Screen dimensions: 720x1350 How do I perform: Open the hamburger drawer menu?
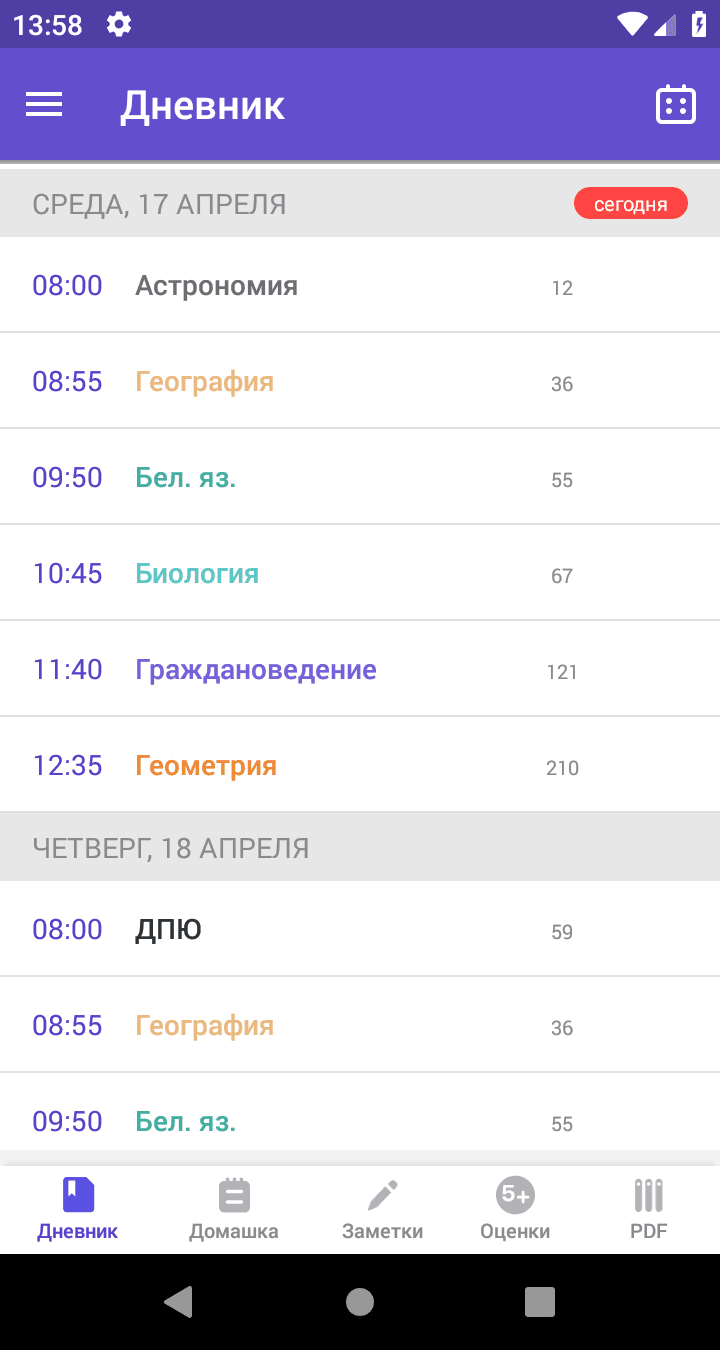[44, 105]
